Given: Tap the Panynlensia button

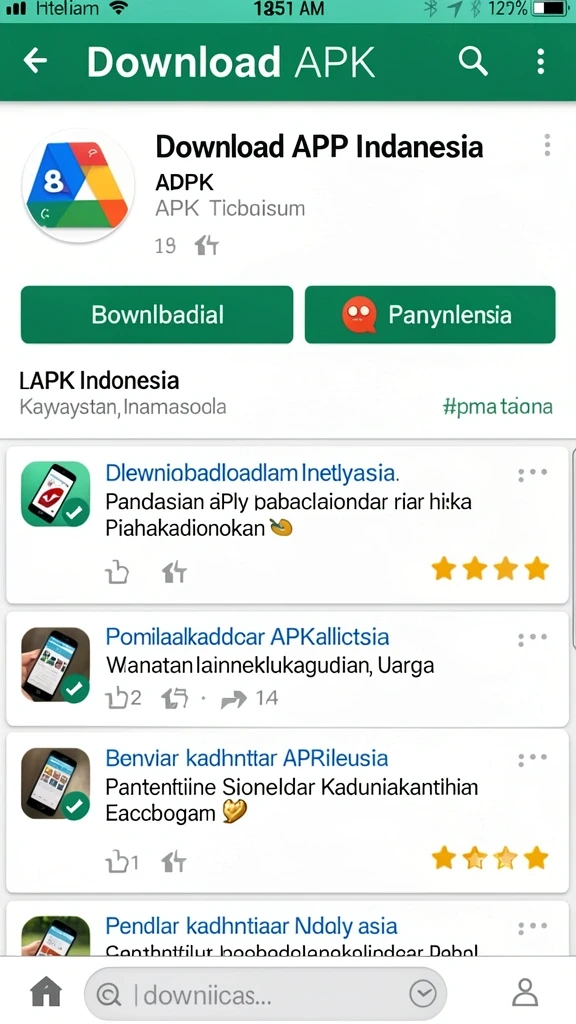Looking at the screenshot, I should point(430,315).
